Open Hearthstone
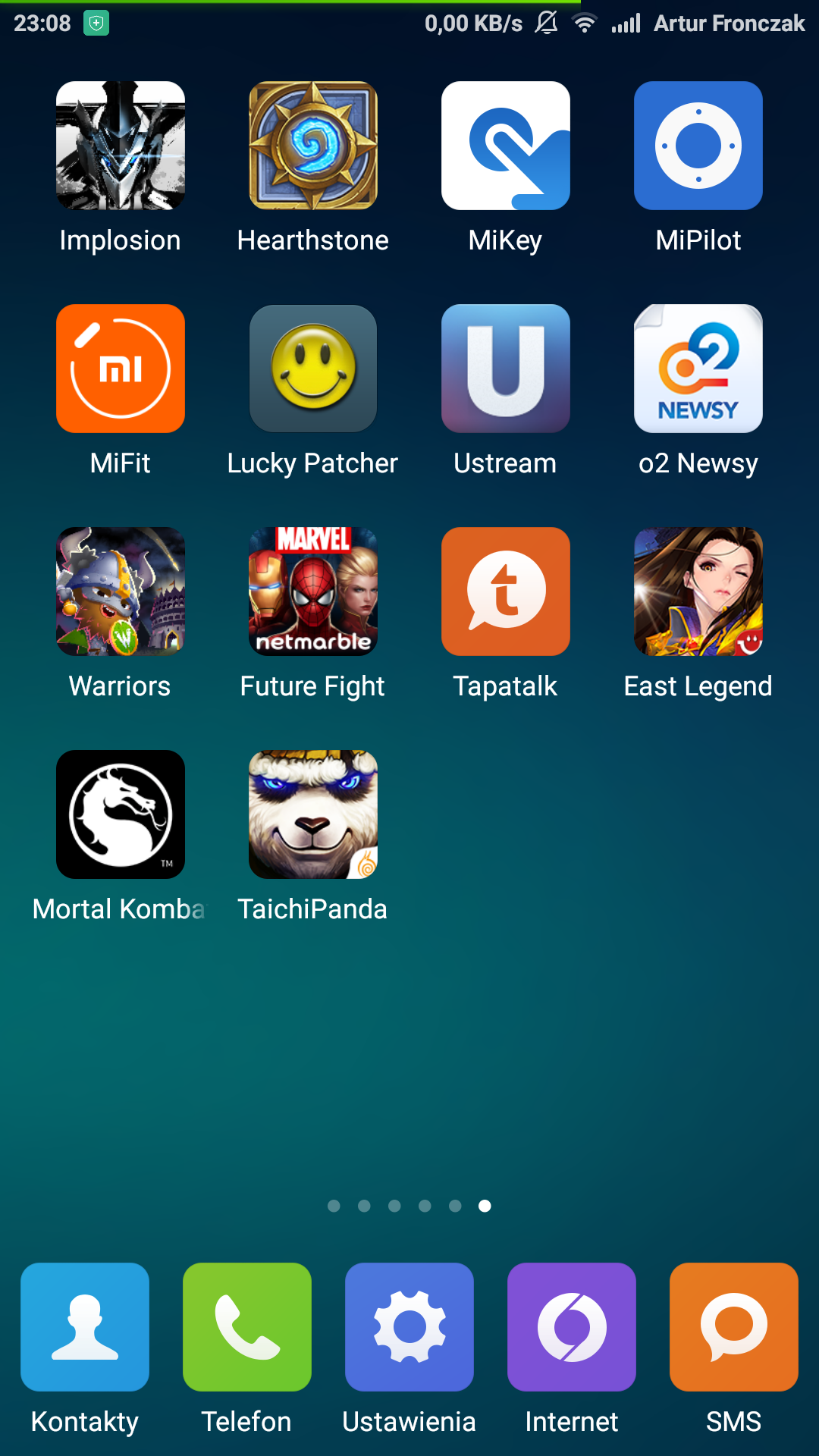 coord(313,146)
